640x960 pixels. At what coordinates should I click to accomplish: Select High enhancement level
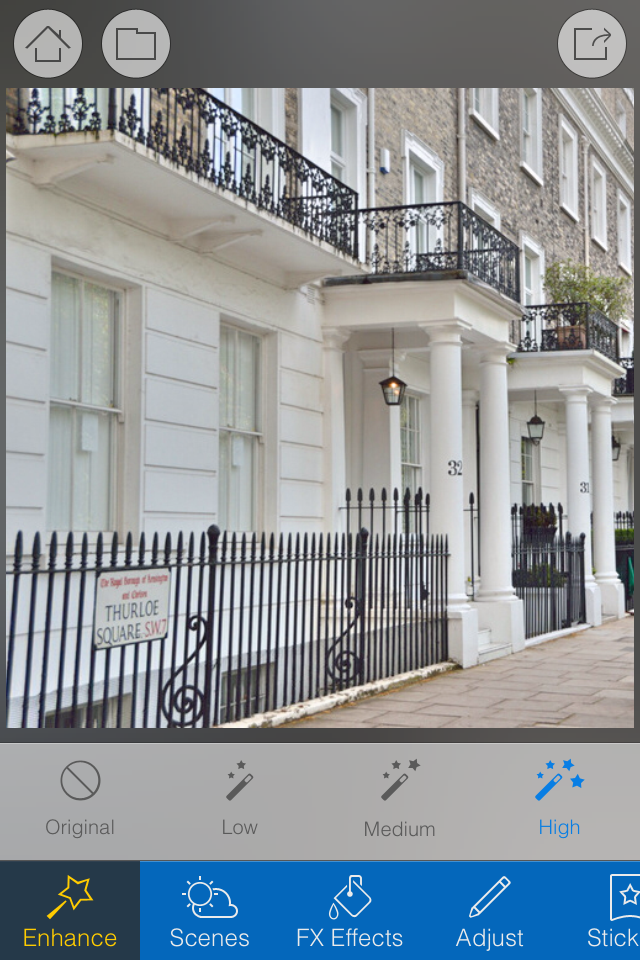pyautogui.click(x=559, y=798)
